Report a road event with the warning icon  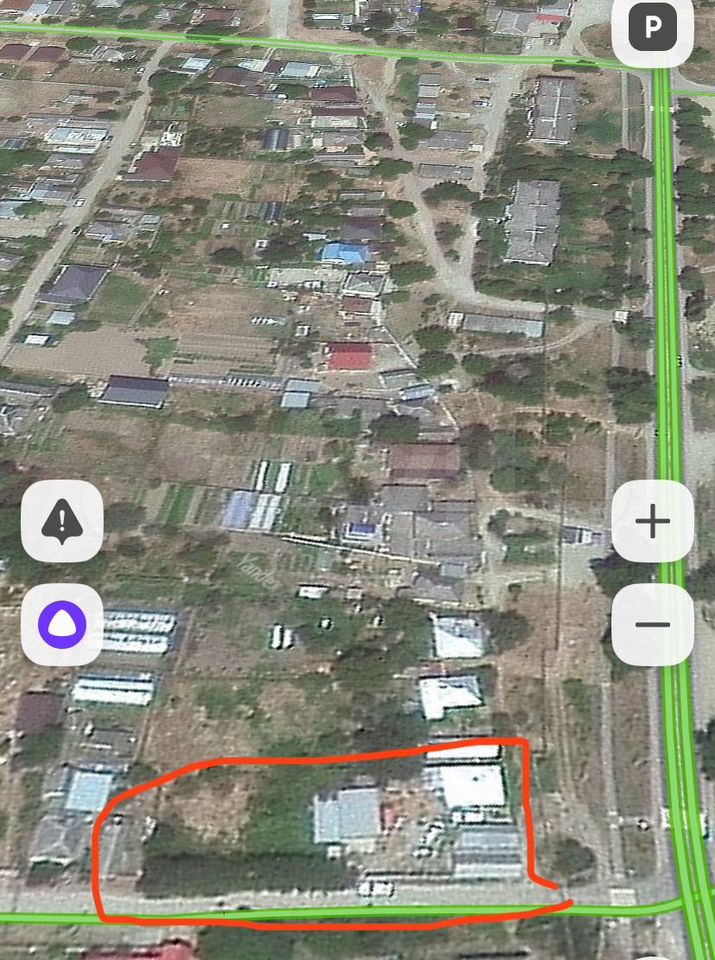pos(62,521)
